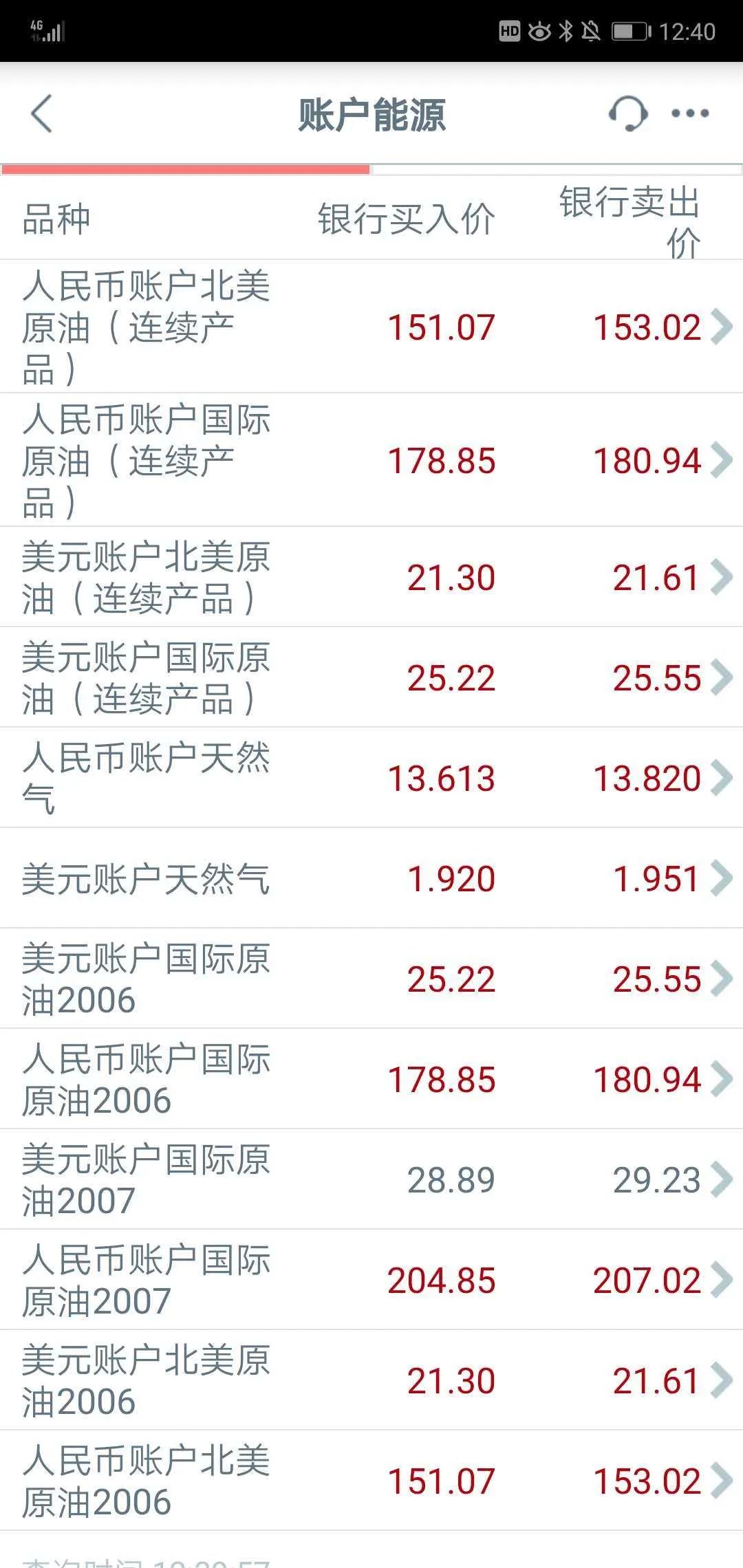743x1568 pixels.
Task: Click the back arrow to return
Action: 43,113
